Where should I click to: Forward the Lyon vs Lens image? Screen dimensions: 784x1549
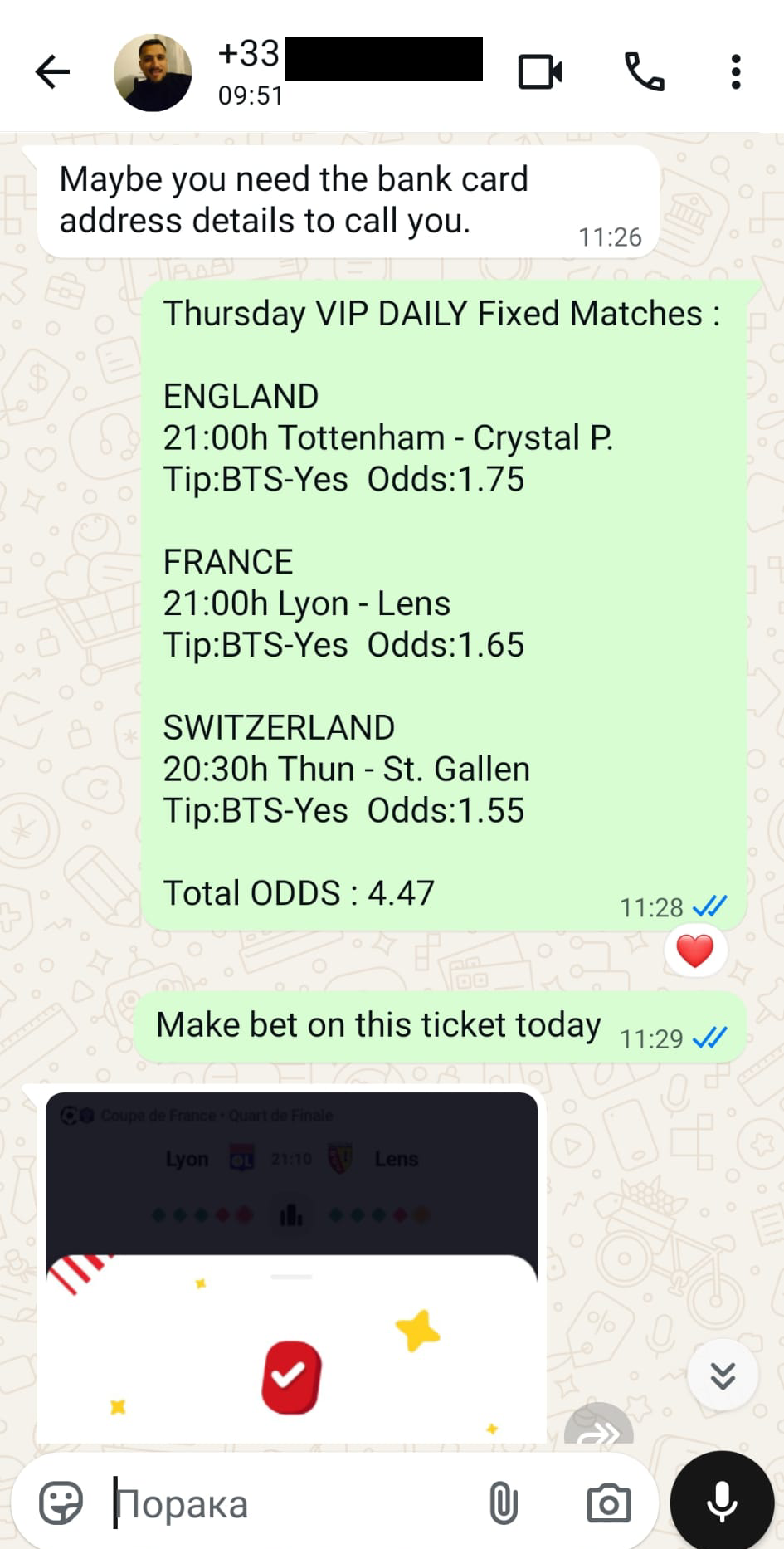click(x=600, y=1432)
